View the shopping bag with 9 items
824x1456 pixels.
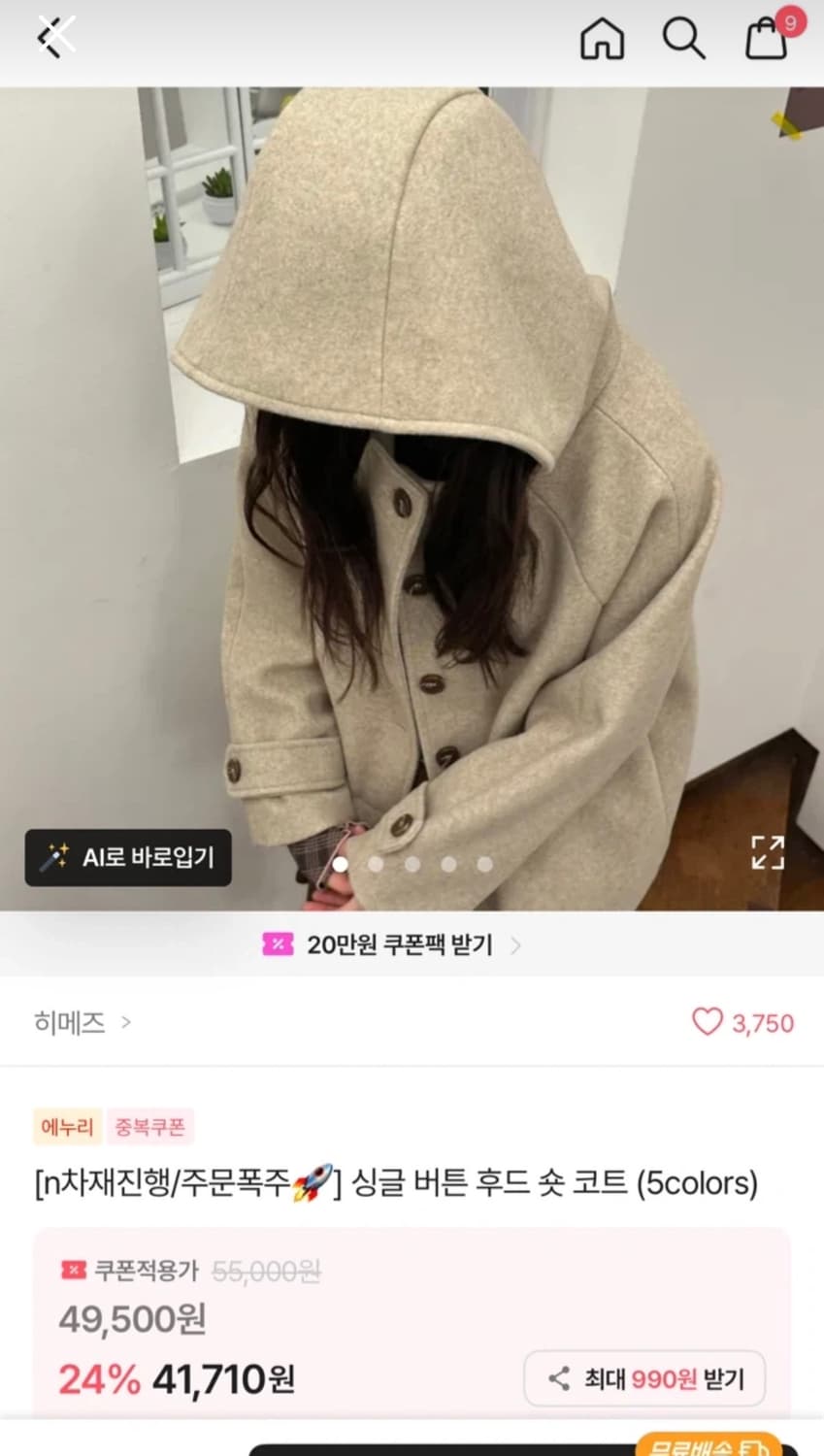tap(768, 41)
